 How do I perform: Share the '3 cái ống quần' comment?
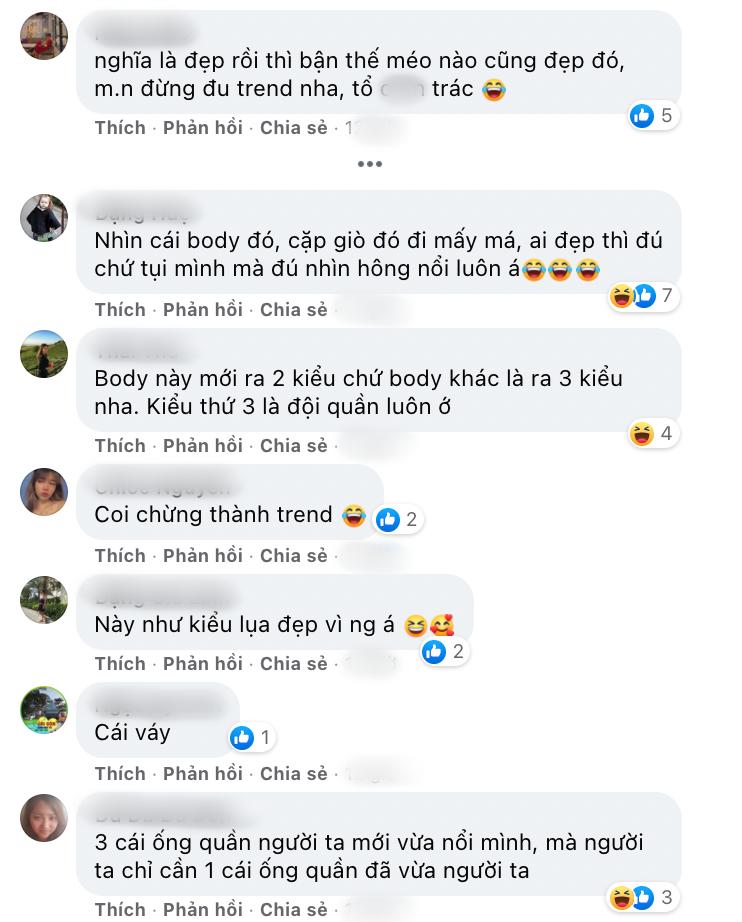click(x=294, y=909)
